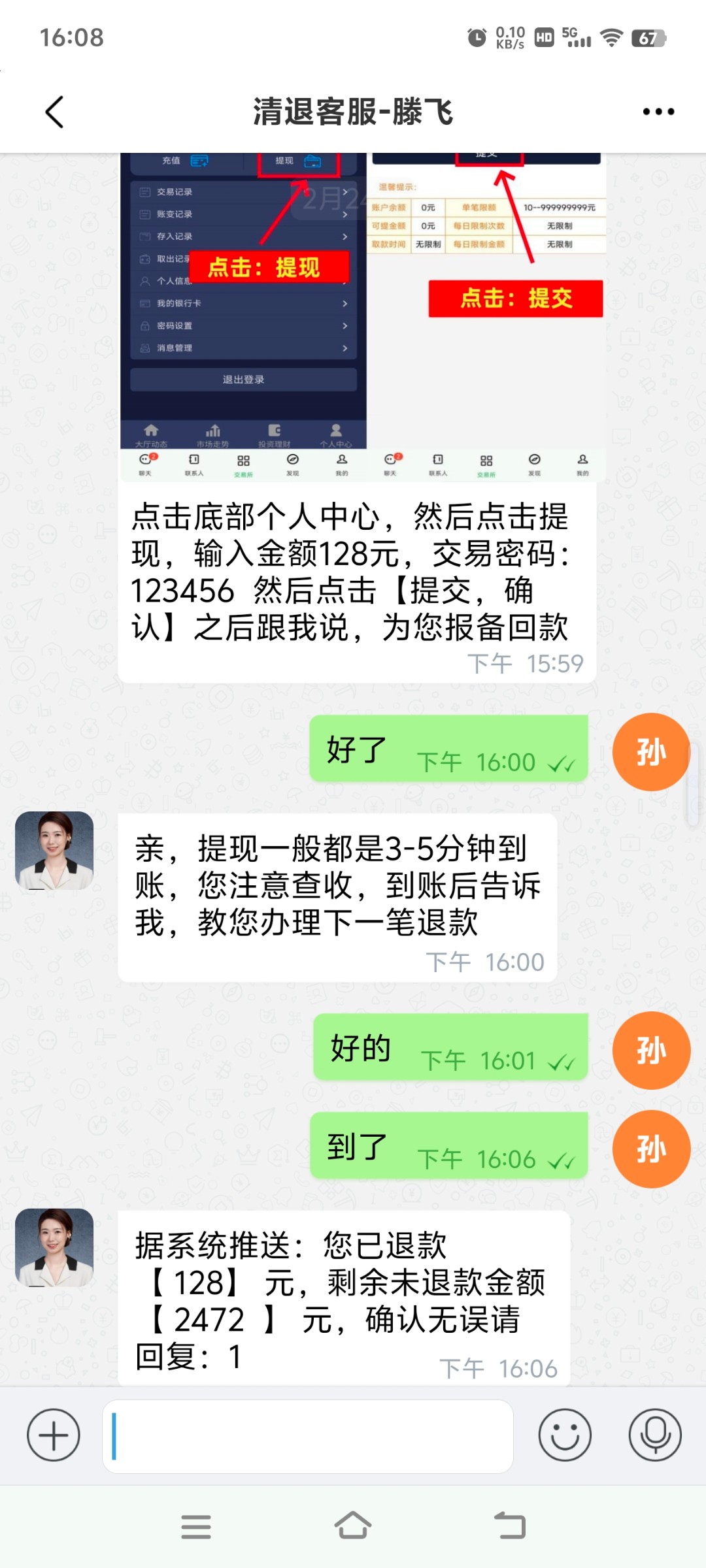Screen dimensions: 706x1568
Task: Open the three-dot overflow menu
Action: [x=658, y=112]
